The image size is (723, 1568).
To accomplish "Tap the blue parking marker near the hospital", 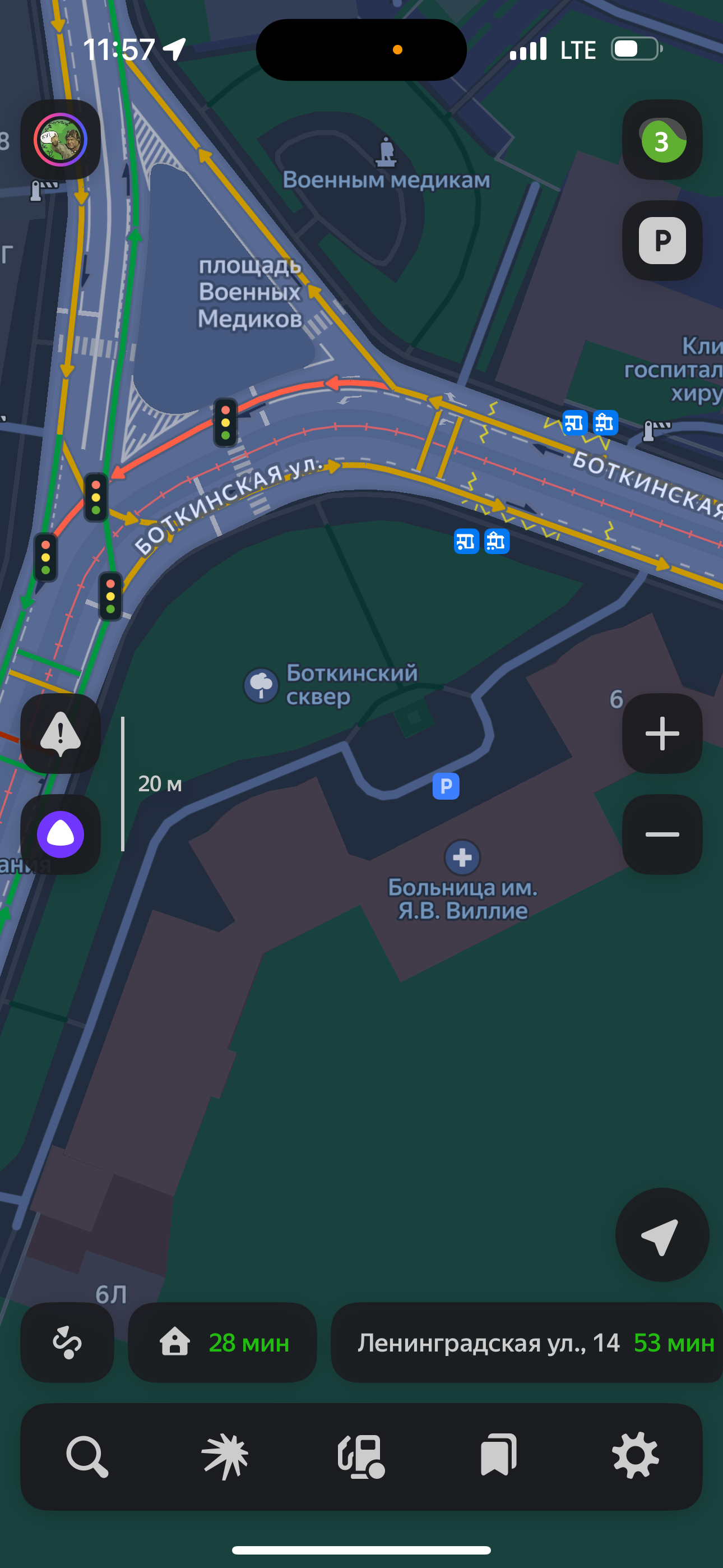I will [x=446, y=786].
